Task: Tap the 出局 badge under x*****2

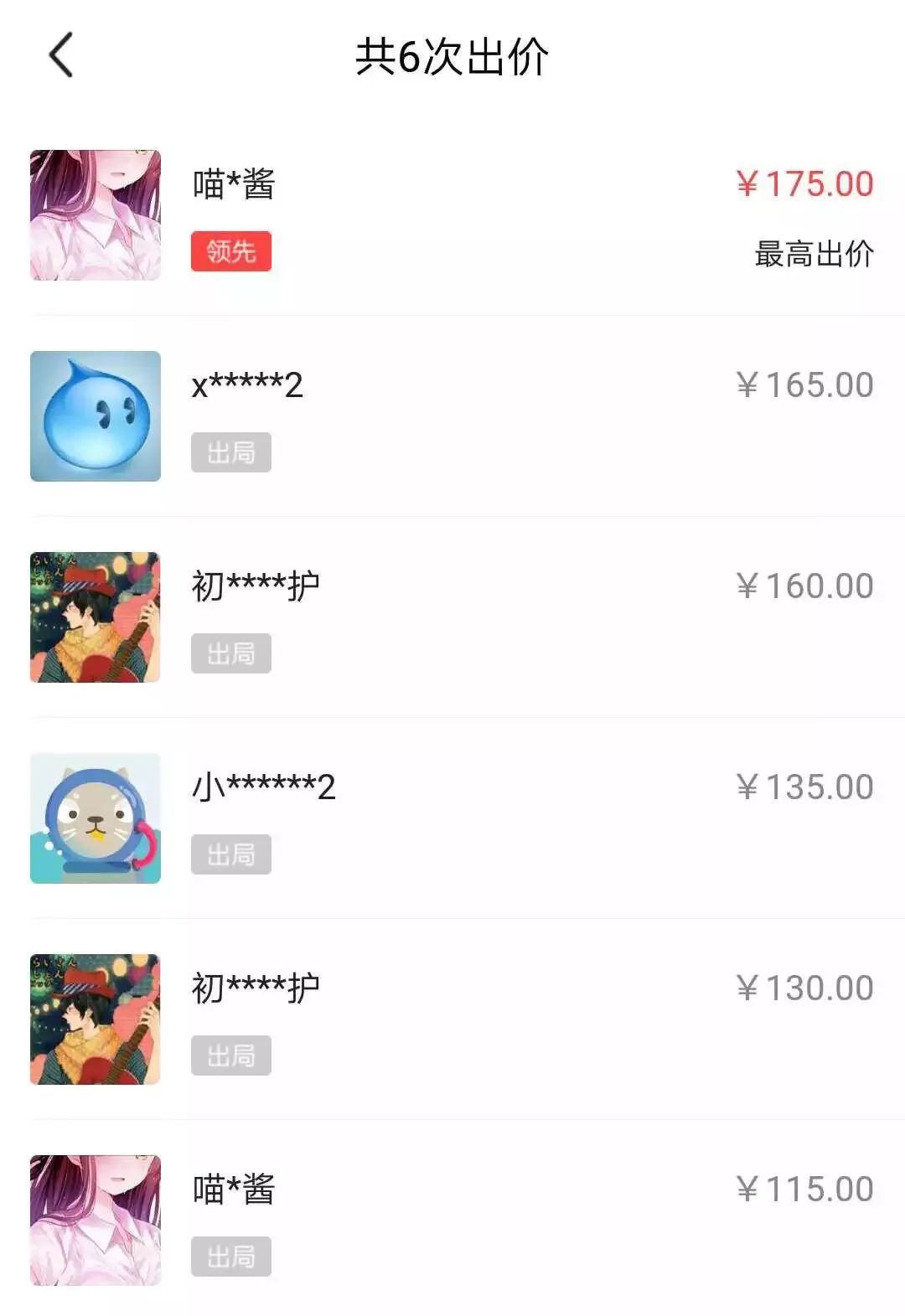Action: click(x=231, y=452)
